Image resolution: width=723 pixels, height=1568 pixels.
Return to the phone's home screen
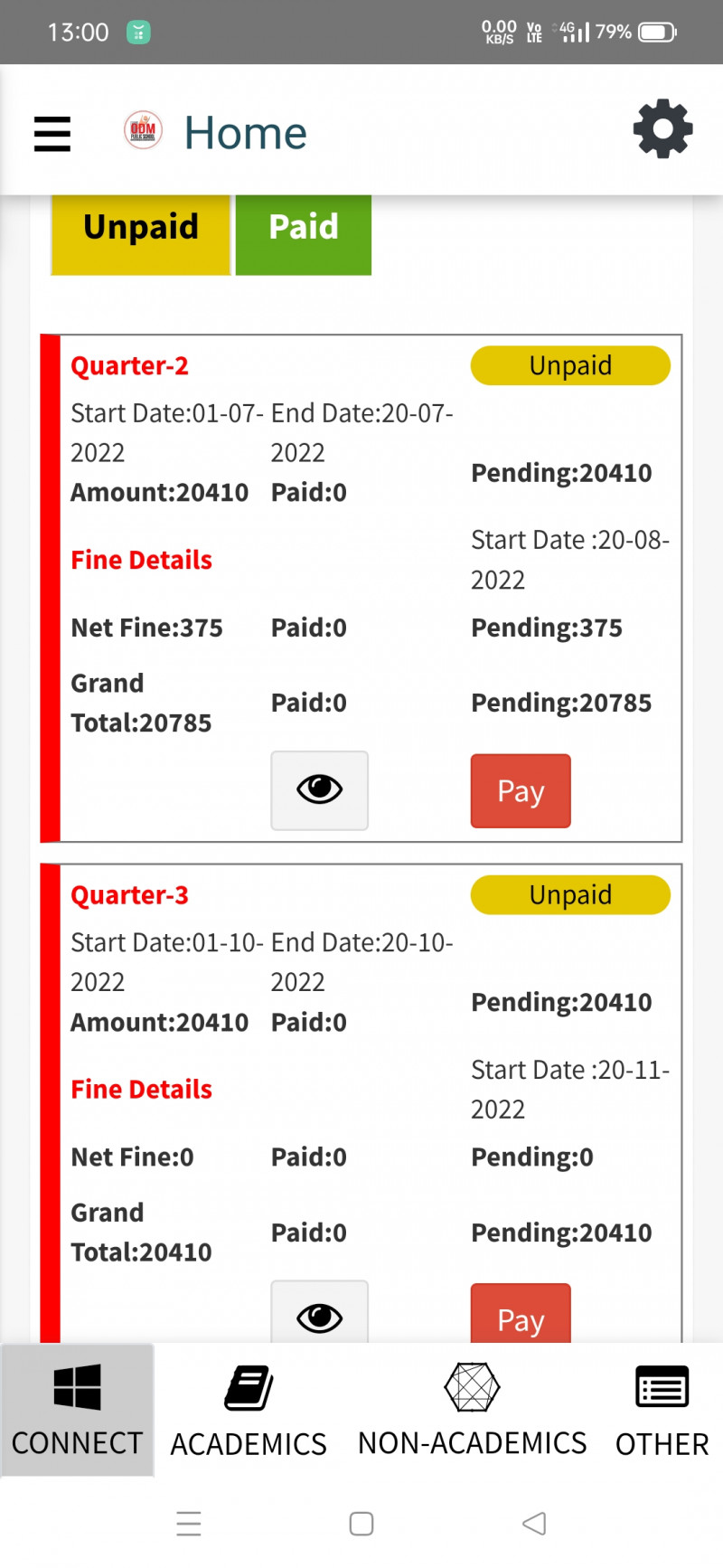click(361, 1524)
